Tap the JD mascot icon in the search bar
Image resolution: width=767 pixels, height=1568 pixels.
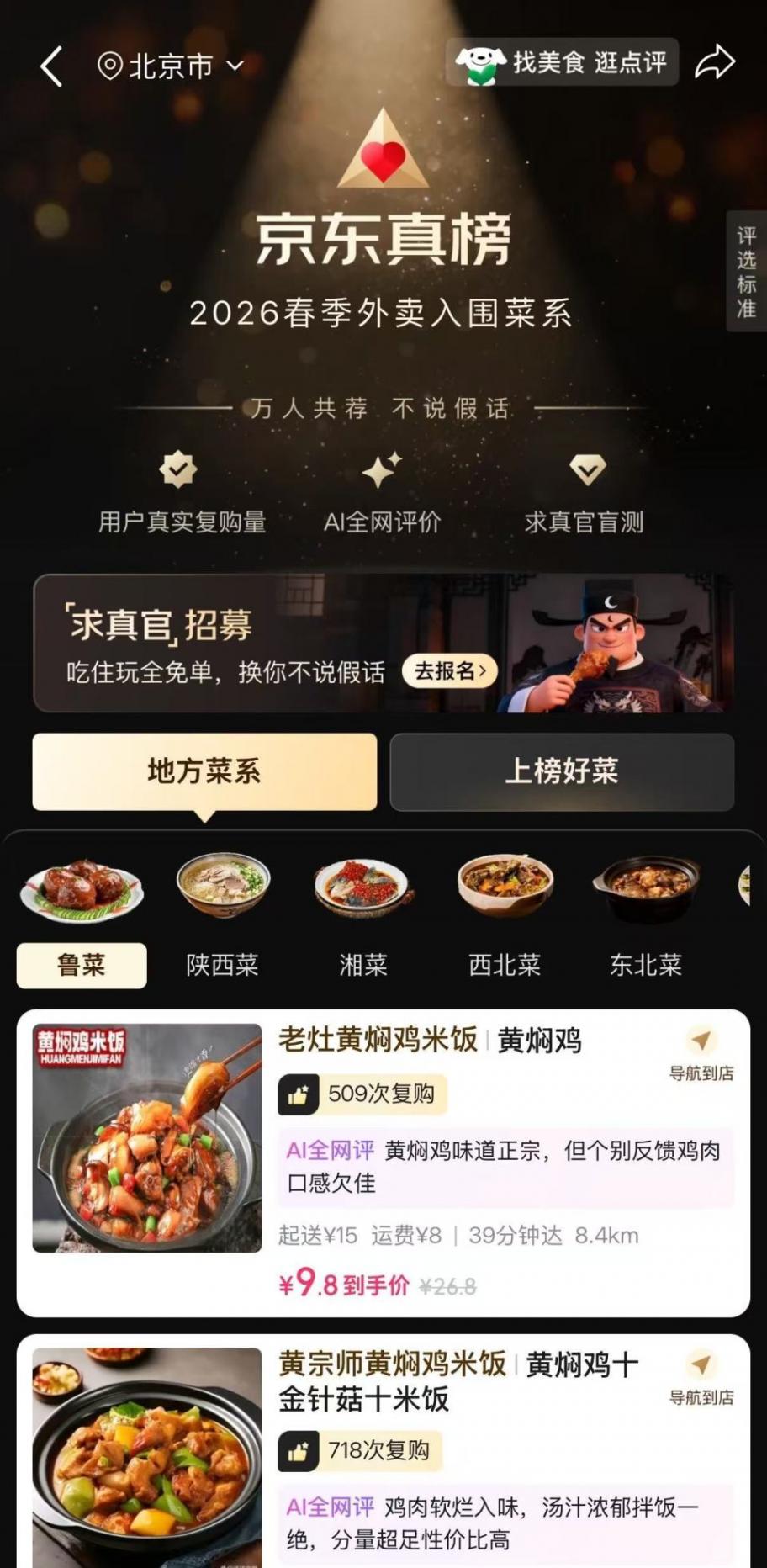[481, 61]
